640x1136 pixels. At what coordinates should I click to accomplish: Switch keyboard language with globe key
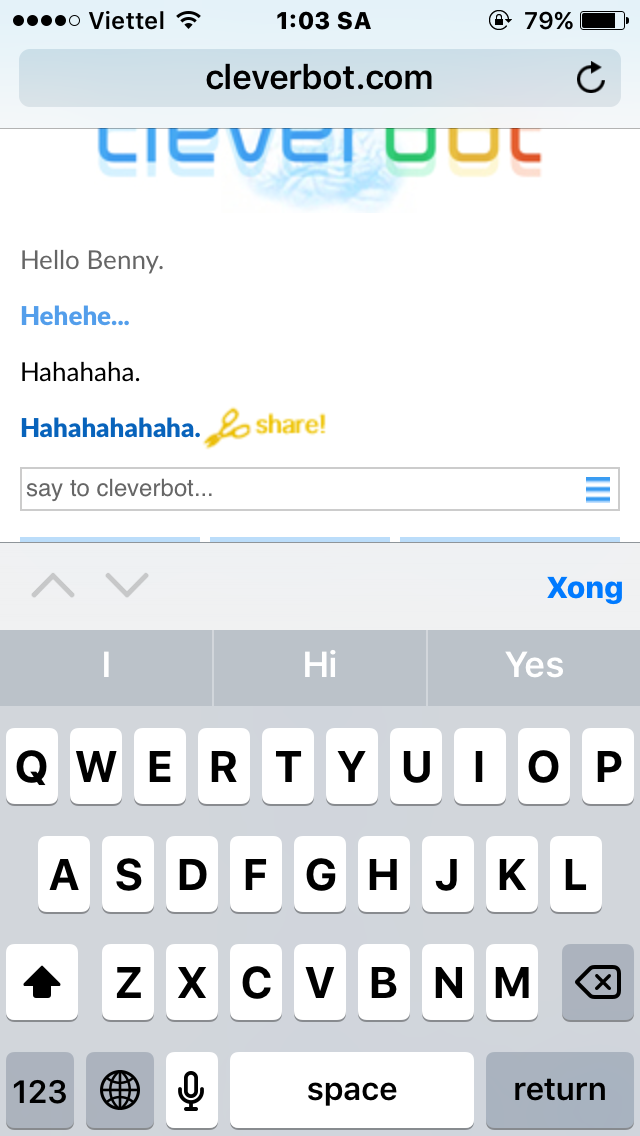click(120, 1090)
